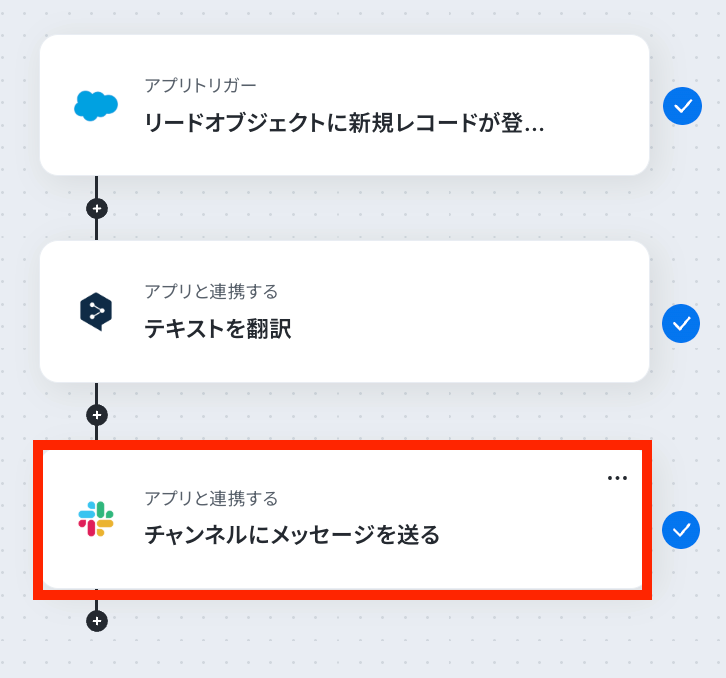Image resolution: width=726 pixels, height=678 pixels.
Task: Add a step below テキストを翻訳 card
Action: [x=96, y=414]
